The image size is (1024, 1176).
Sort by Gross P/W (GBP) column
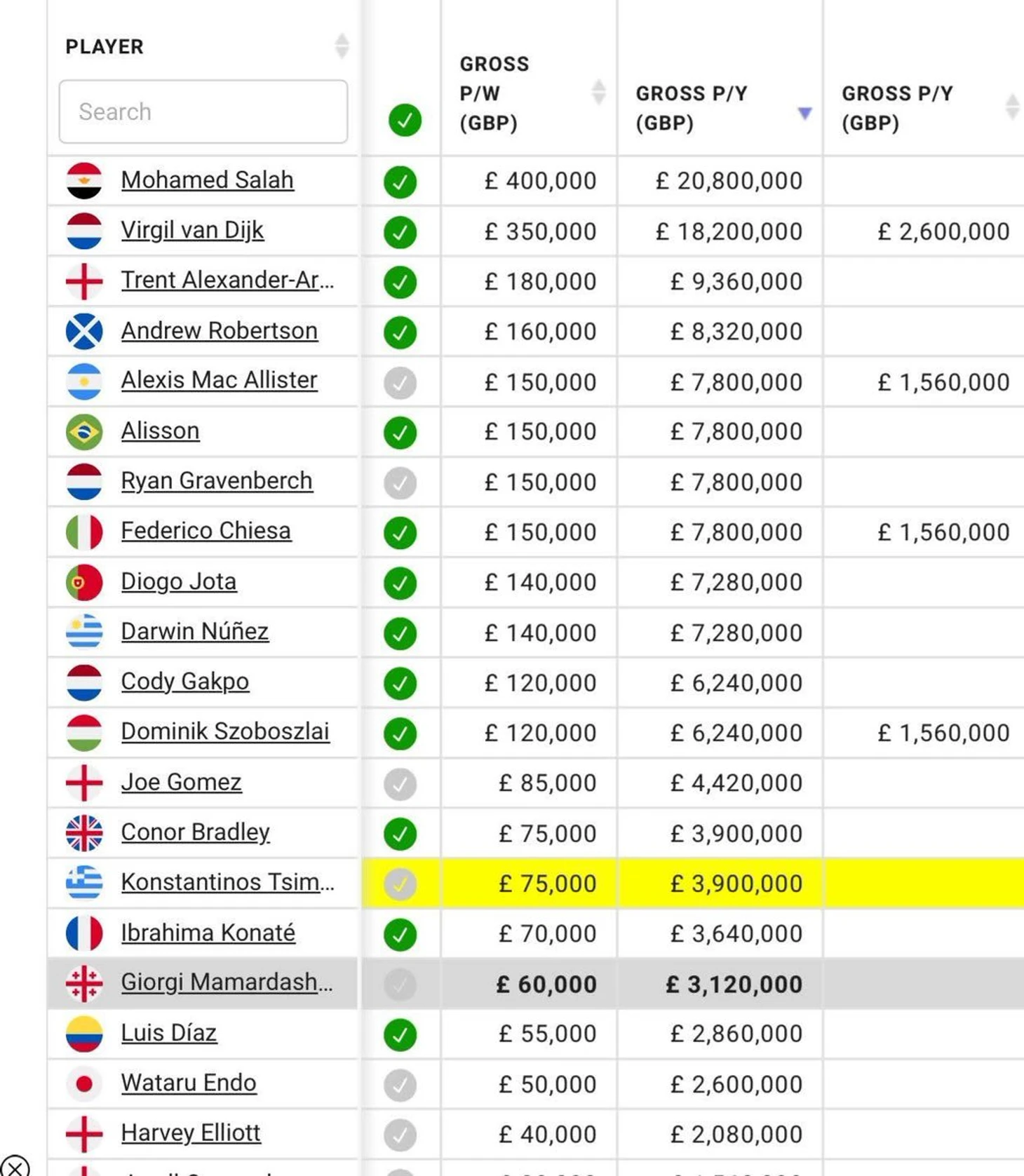[x=598, y=93]
